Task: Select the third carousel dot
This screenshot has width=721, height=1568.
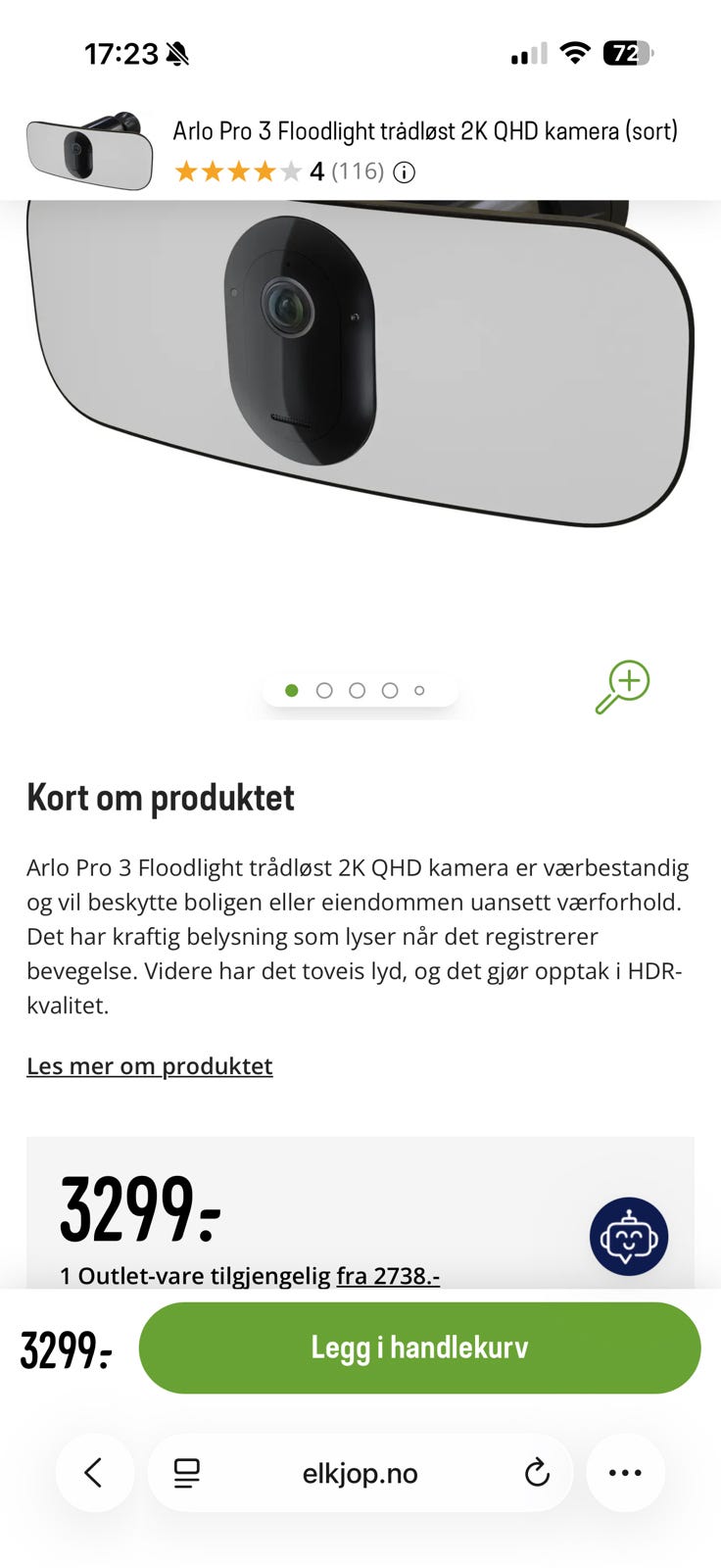Action: (x=357, y=690)
